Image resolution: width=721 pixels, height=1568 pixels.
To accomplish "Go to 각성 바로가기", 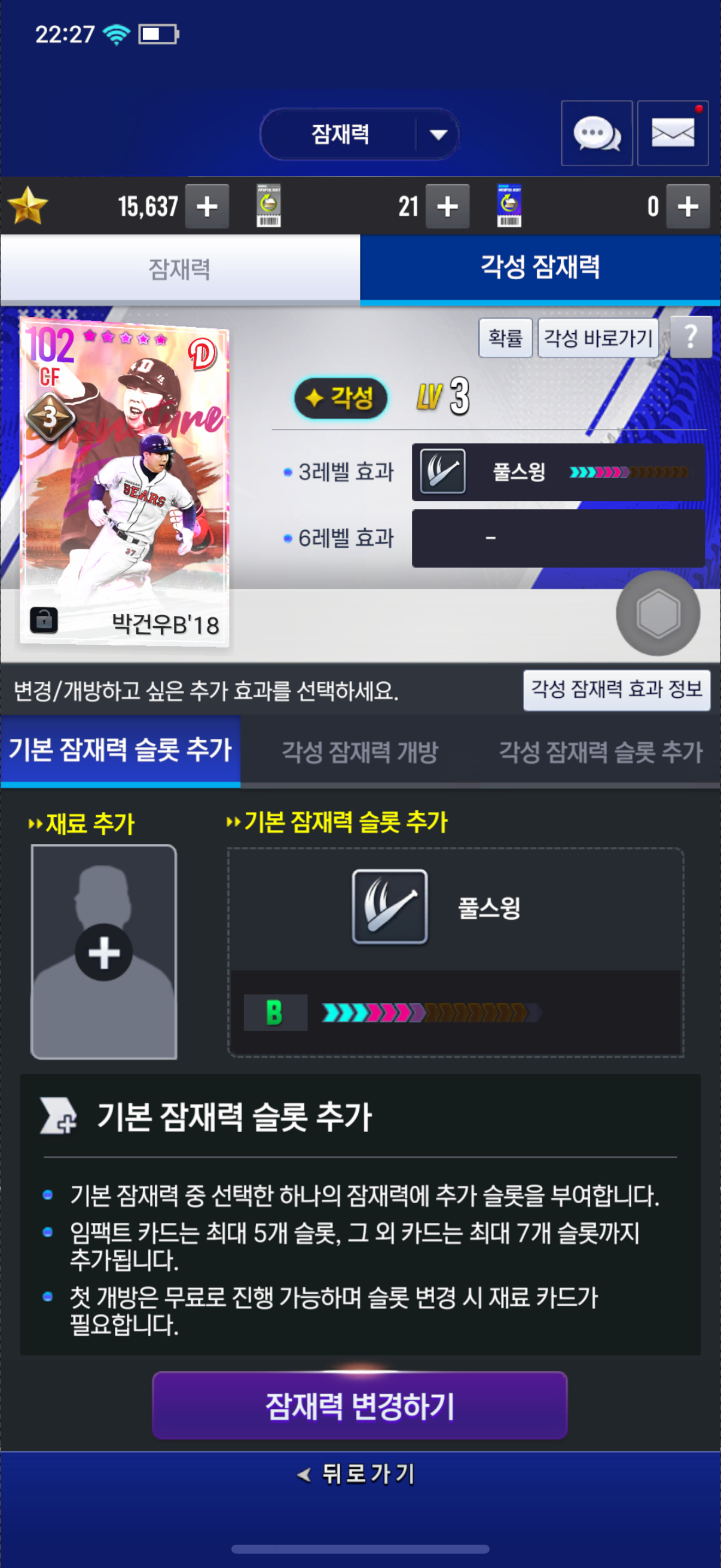I will click(597, 338).
